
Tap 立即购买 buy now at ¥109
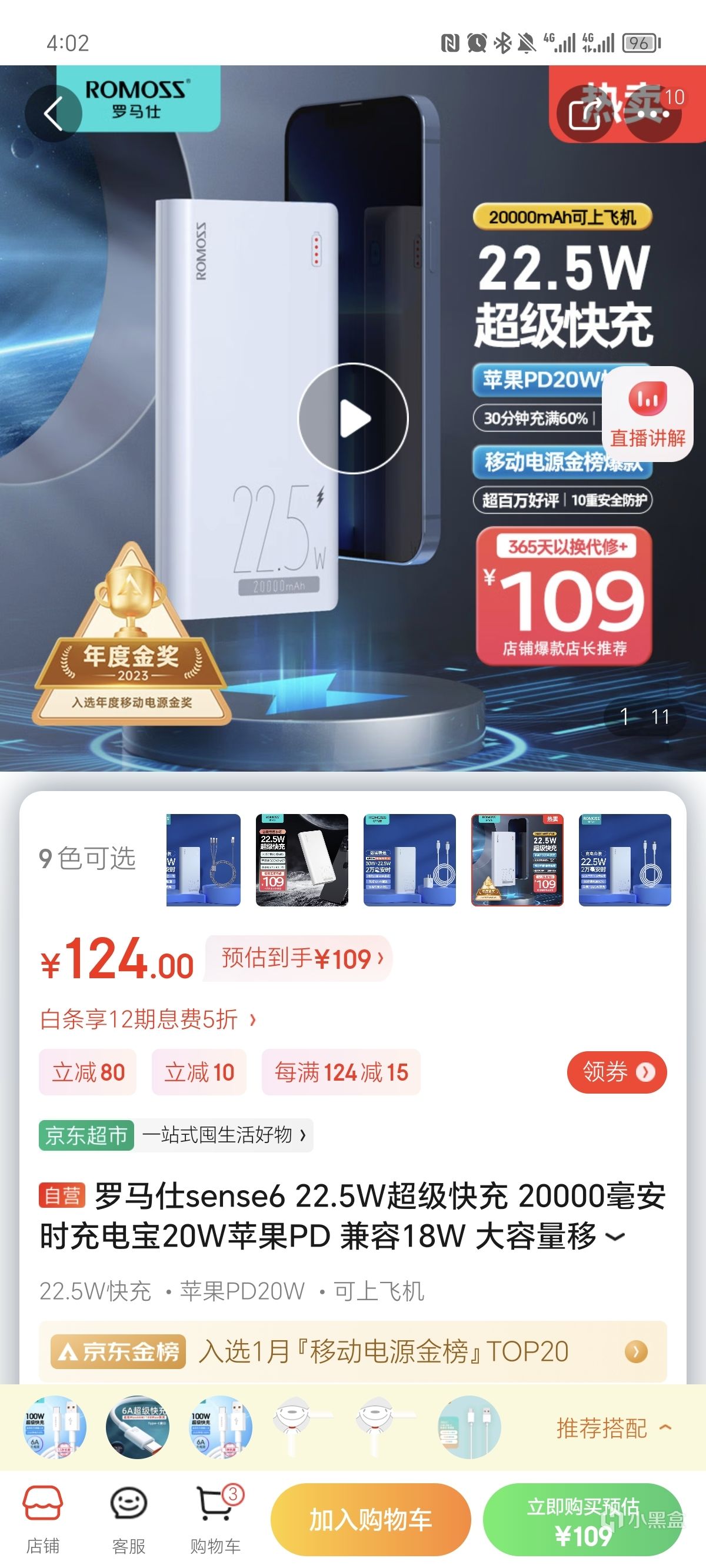pos(582,1520)
